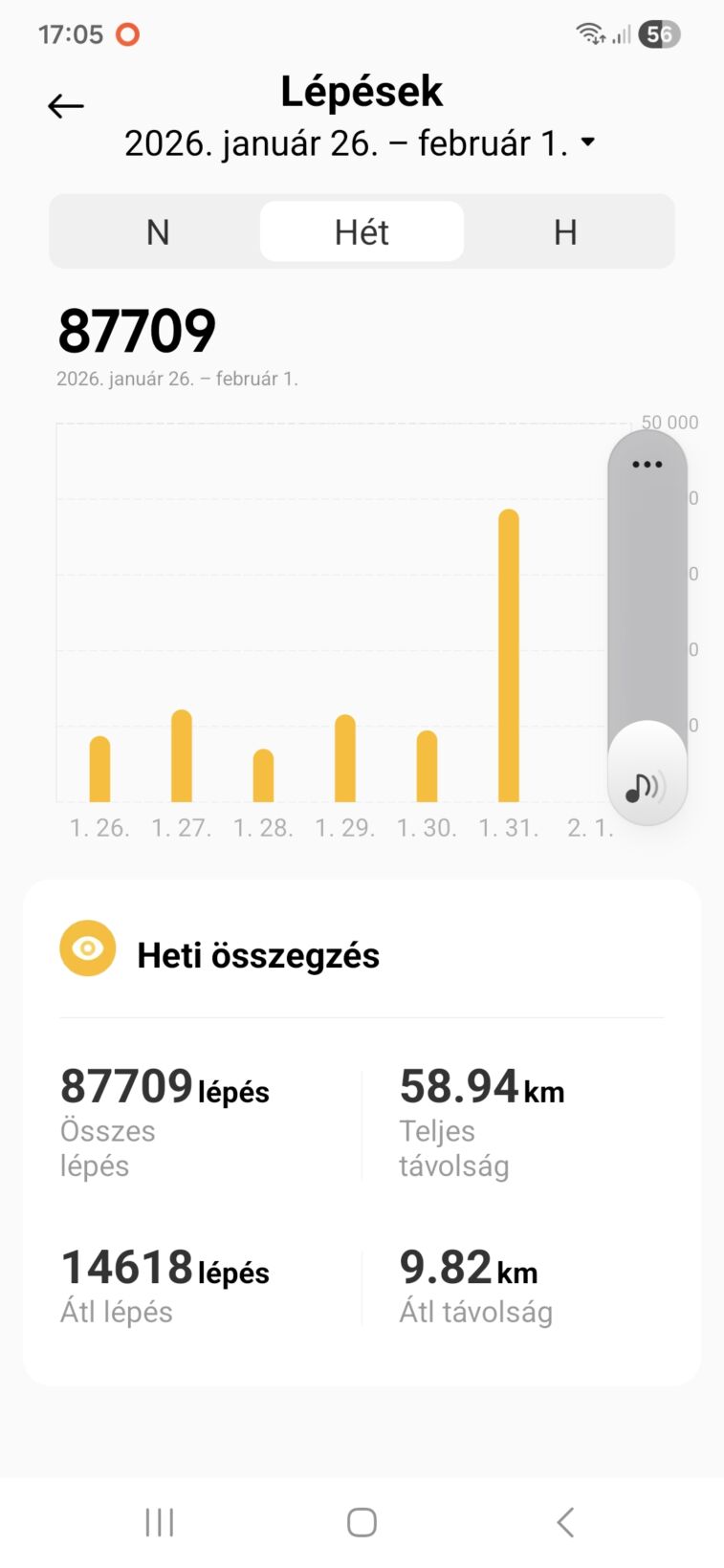Switch to the H month tab
The image size is (724, 1568).
click(x=565, y=232)
